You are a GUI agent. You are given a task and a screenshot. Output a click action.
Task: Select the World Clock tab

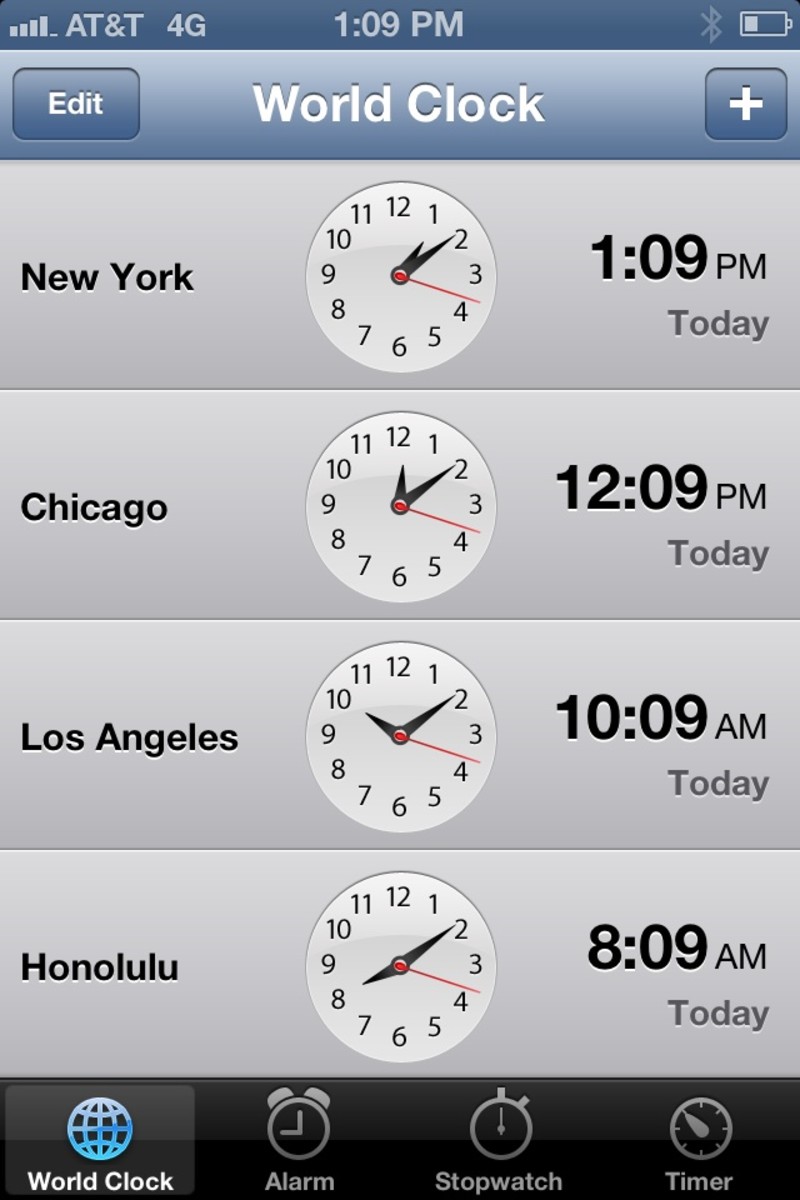point(100,1140)
